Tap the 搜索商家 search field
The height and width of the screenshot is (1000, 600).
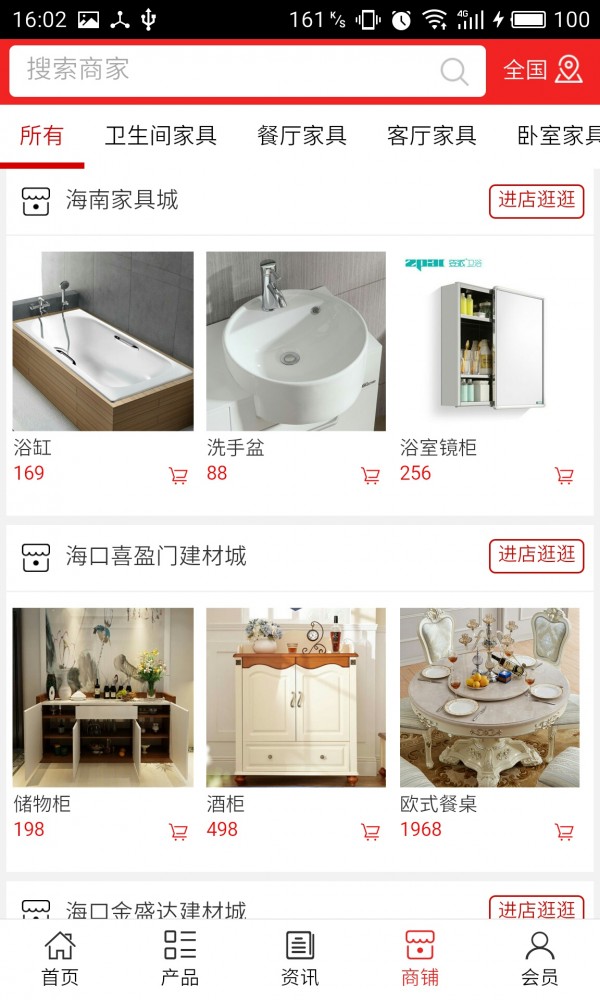pyautogui.click(x=230, y=70)
